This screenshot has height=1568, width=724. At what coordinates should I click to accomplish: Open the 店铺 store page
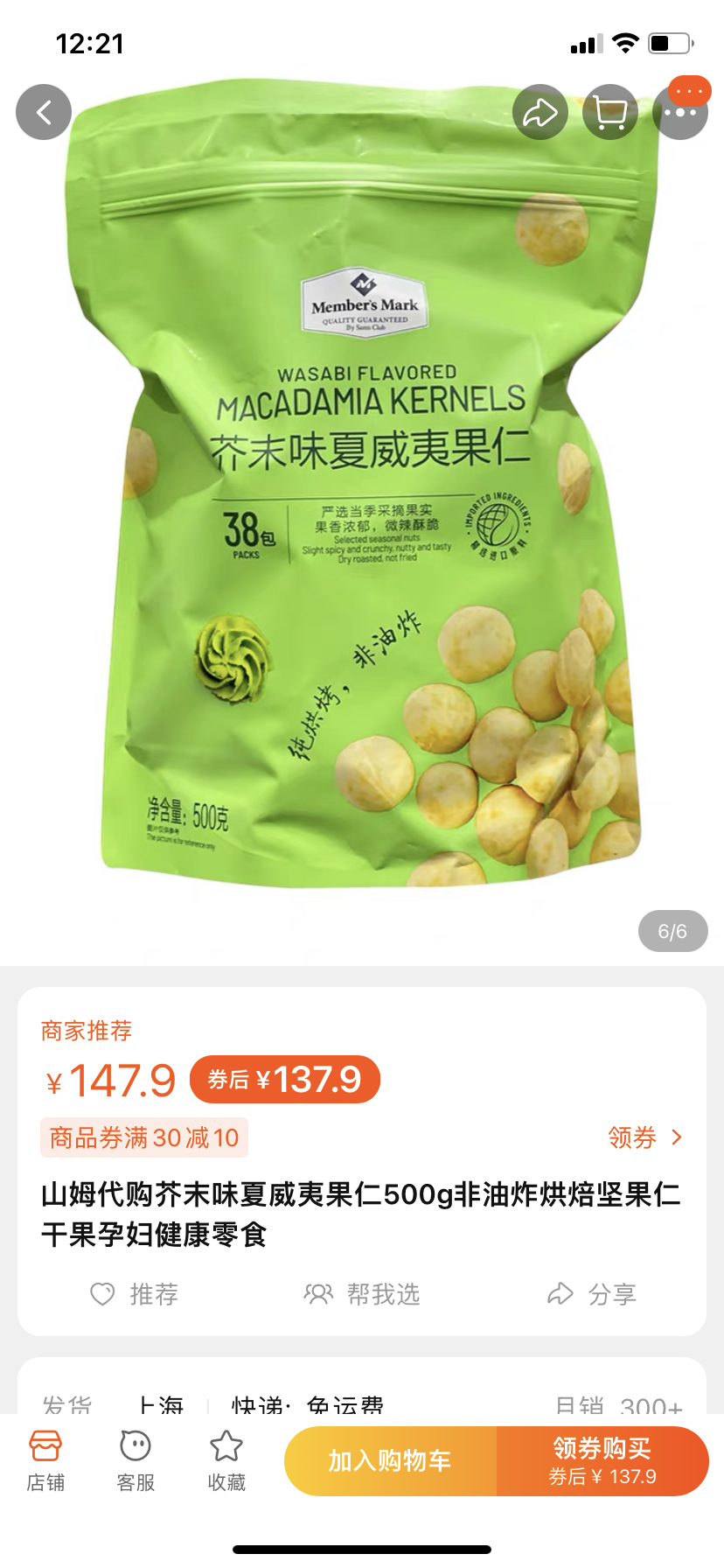[45, 1460]
